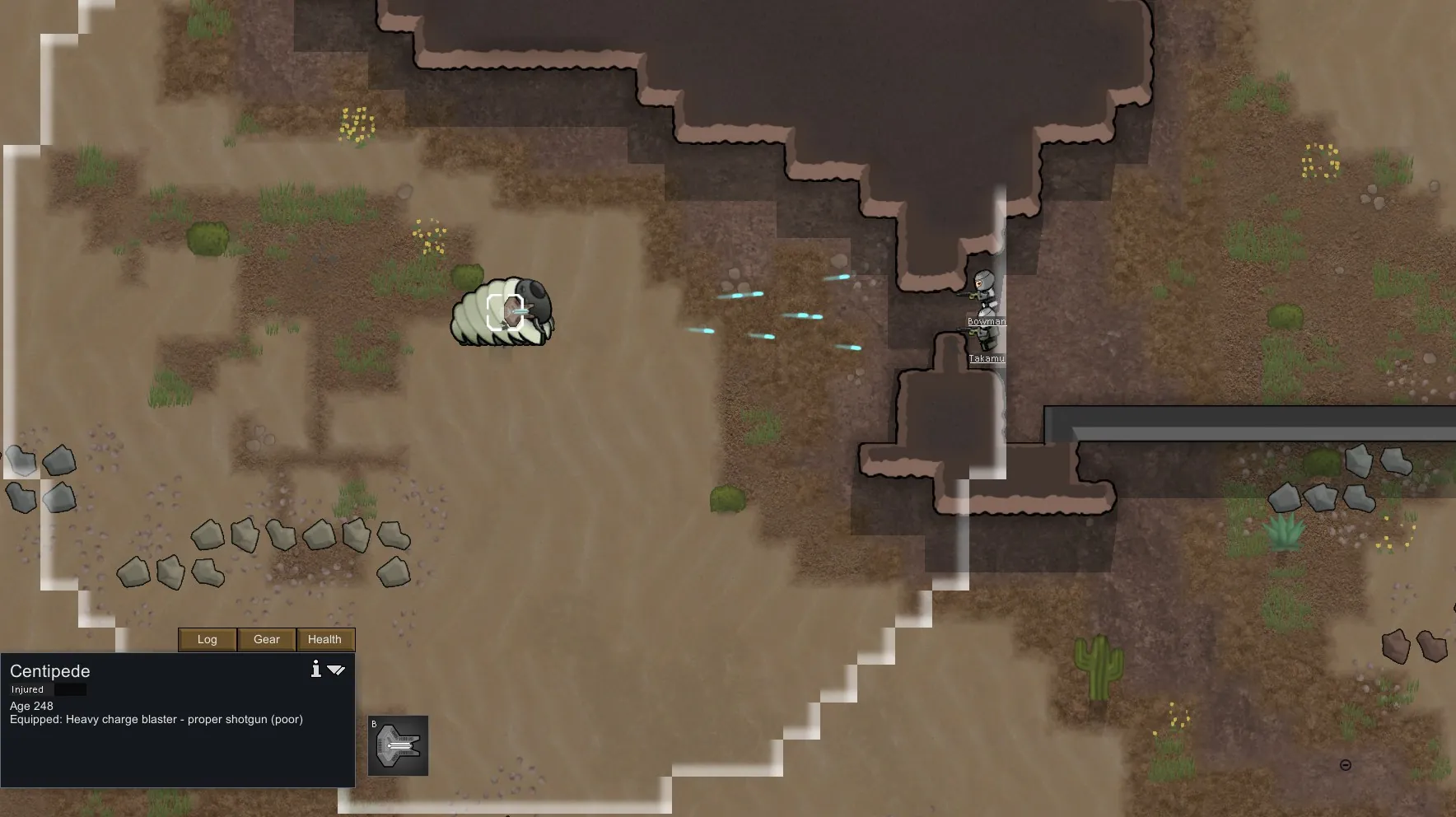Tap the select-next arrow beside info icon

(336, 670)
